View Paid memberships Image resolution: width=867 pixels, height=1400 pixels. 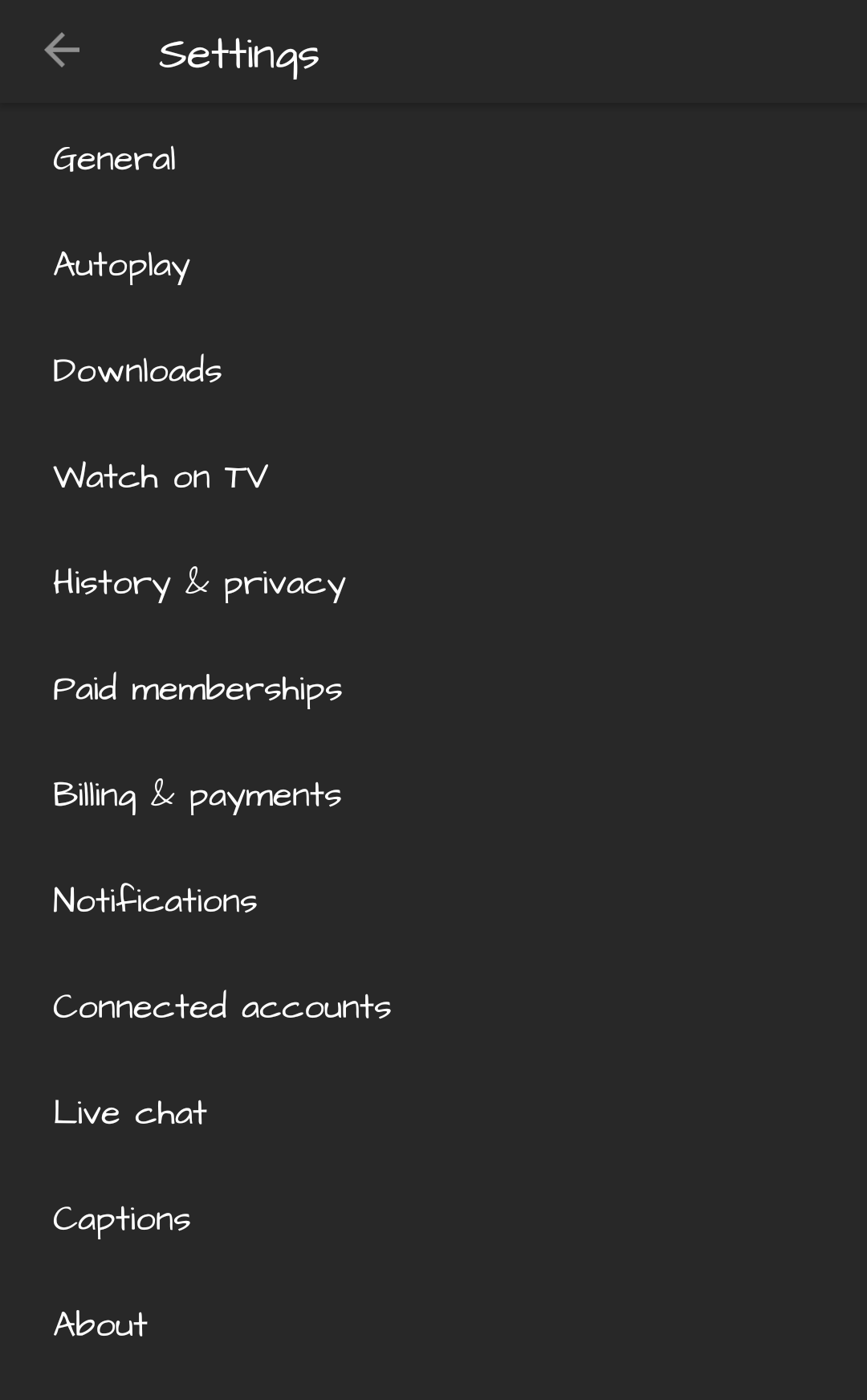(197, 689)
